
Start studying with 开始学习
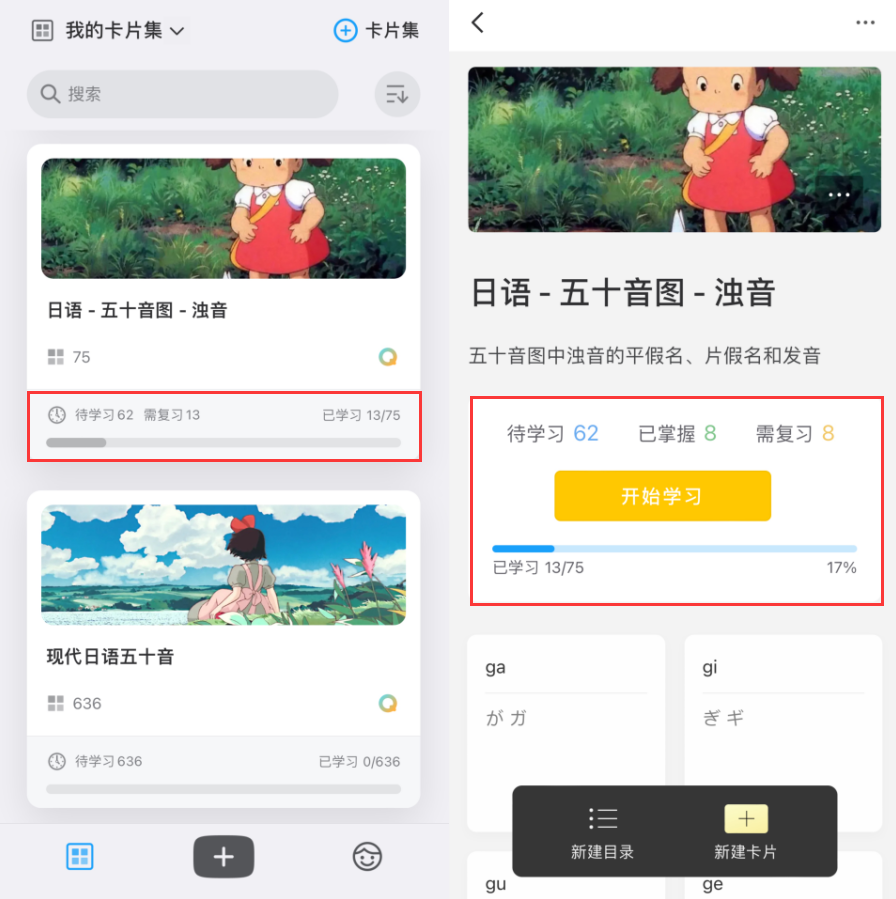pos(662,496)
